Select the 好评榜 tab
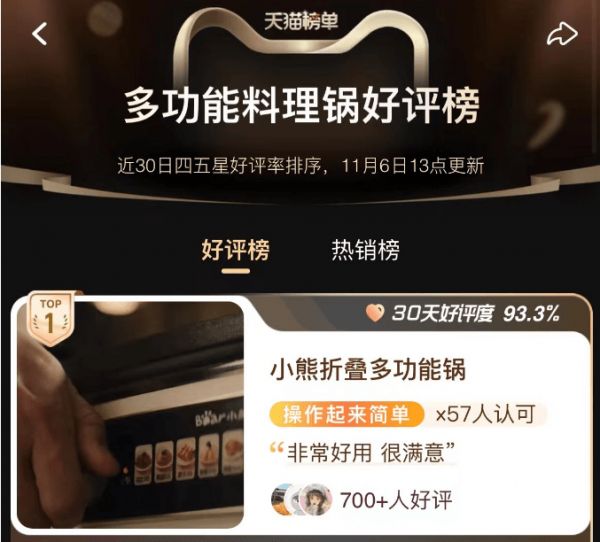600x542 pixels. point(235,250)
